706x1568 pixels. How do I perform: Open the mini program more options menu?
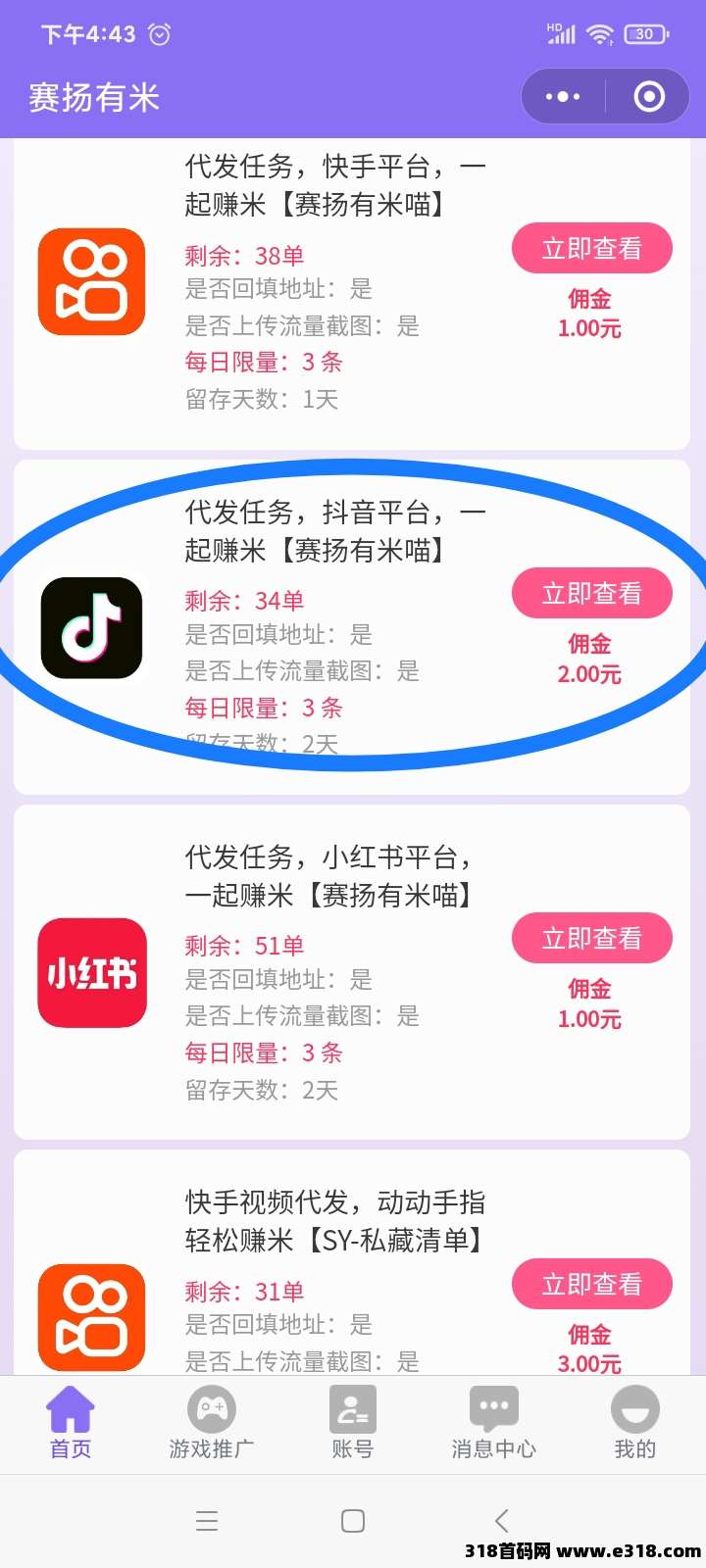(x=563, y=96)
